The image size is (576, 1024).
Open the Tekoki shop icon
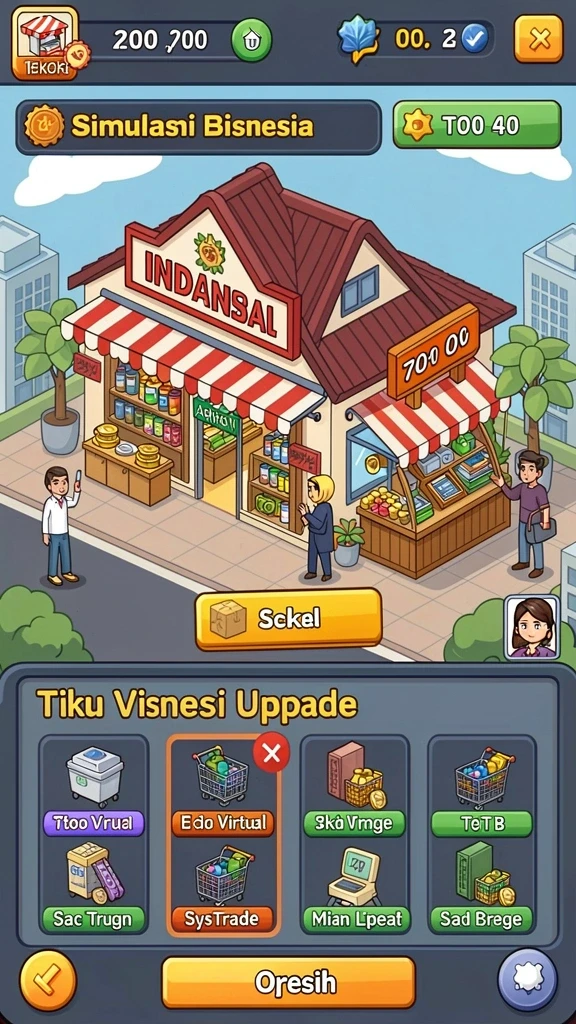46,43
